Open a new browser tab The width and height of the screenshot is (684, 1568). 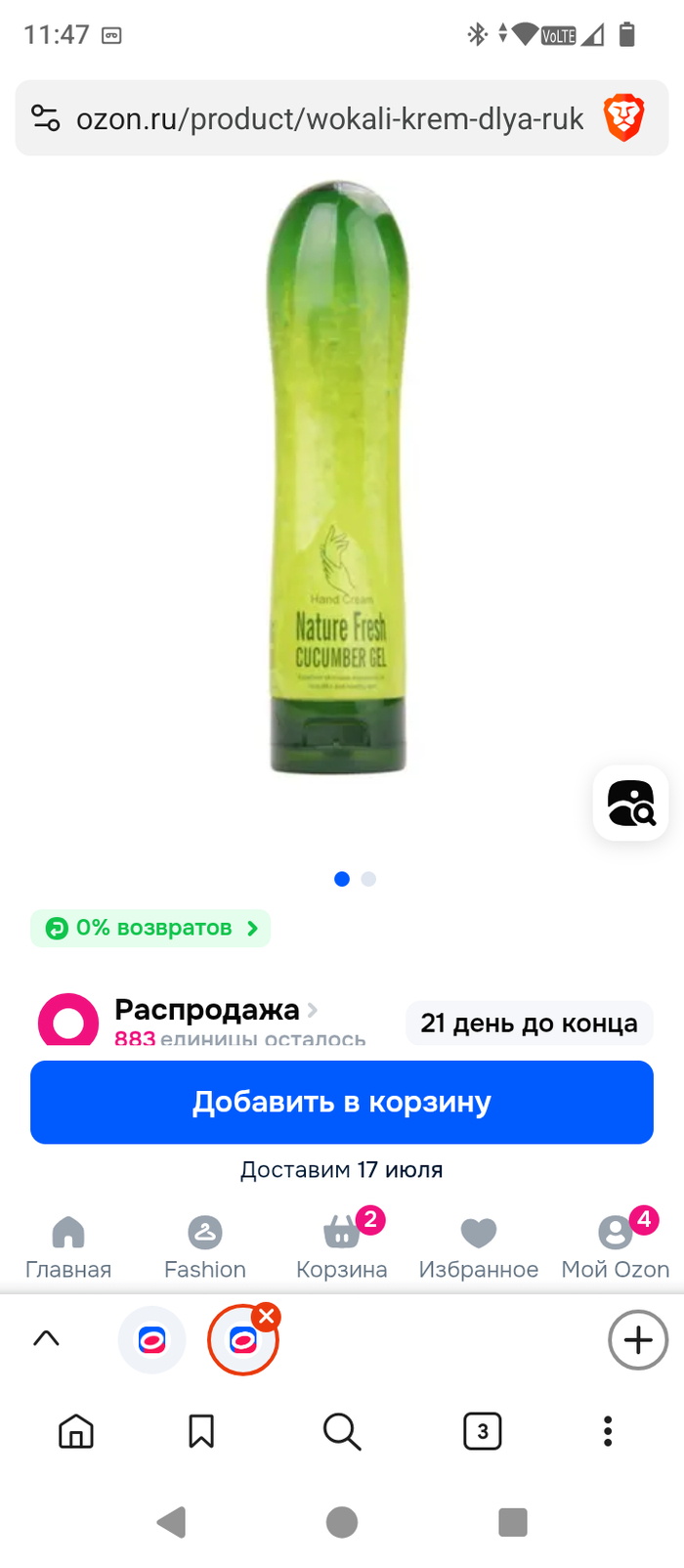[x=638, y=1339]
